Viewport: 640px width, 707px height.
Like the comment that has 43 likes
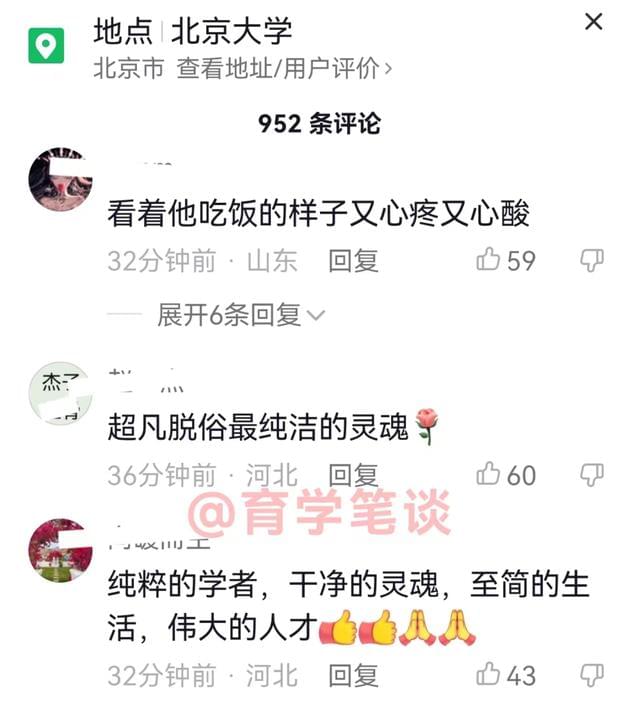[x=488, y=675]
